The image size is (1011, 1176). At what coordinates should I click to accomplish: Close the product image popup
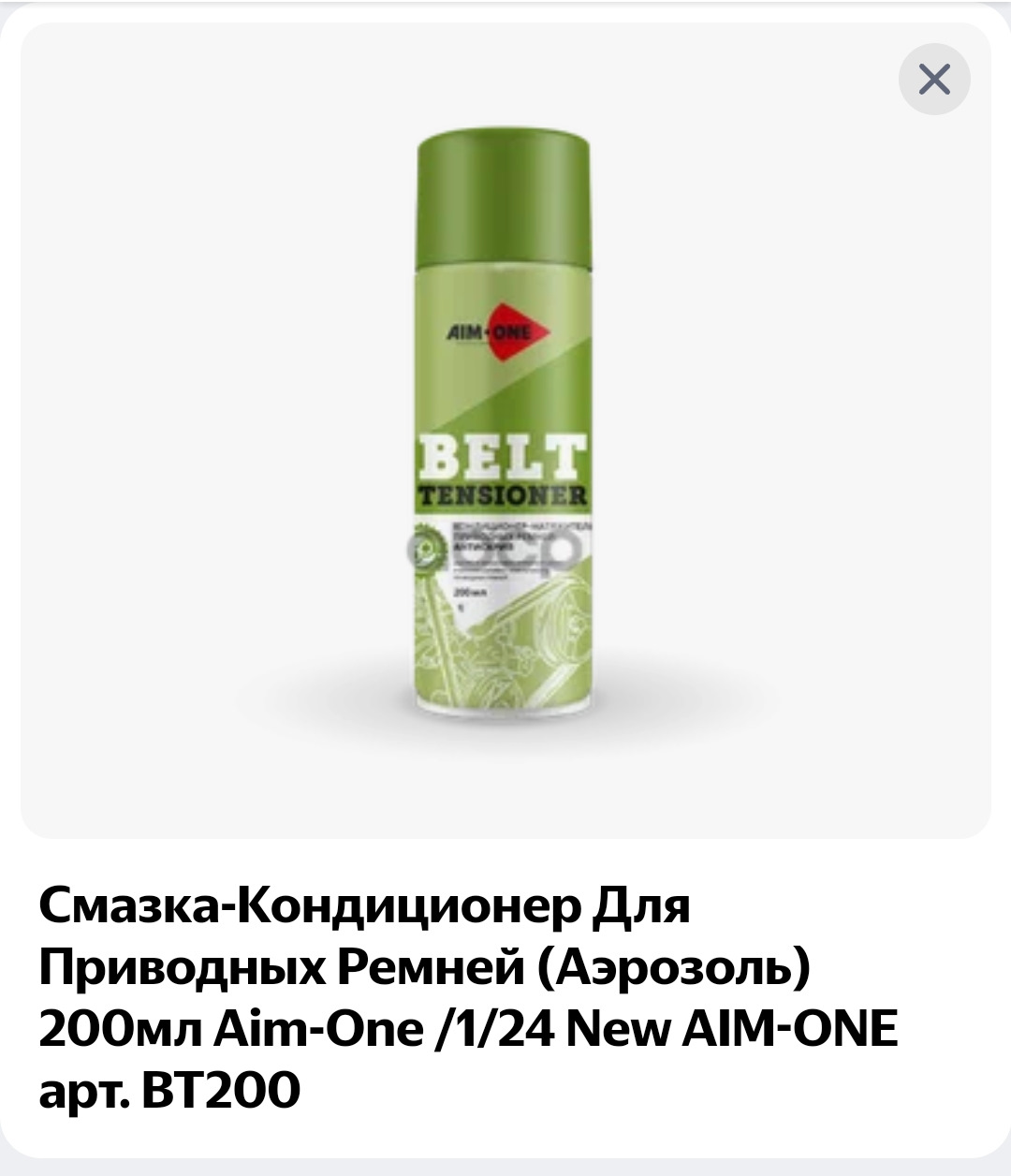point(934,80)
